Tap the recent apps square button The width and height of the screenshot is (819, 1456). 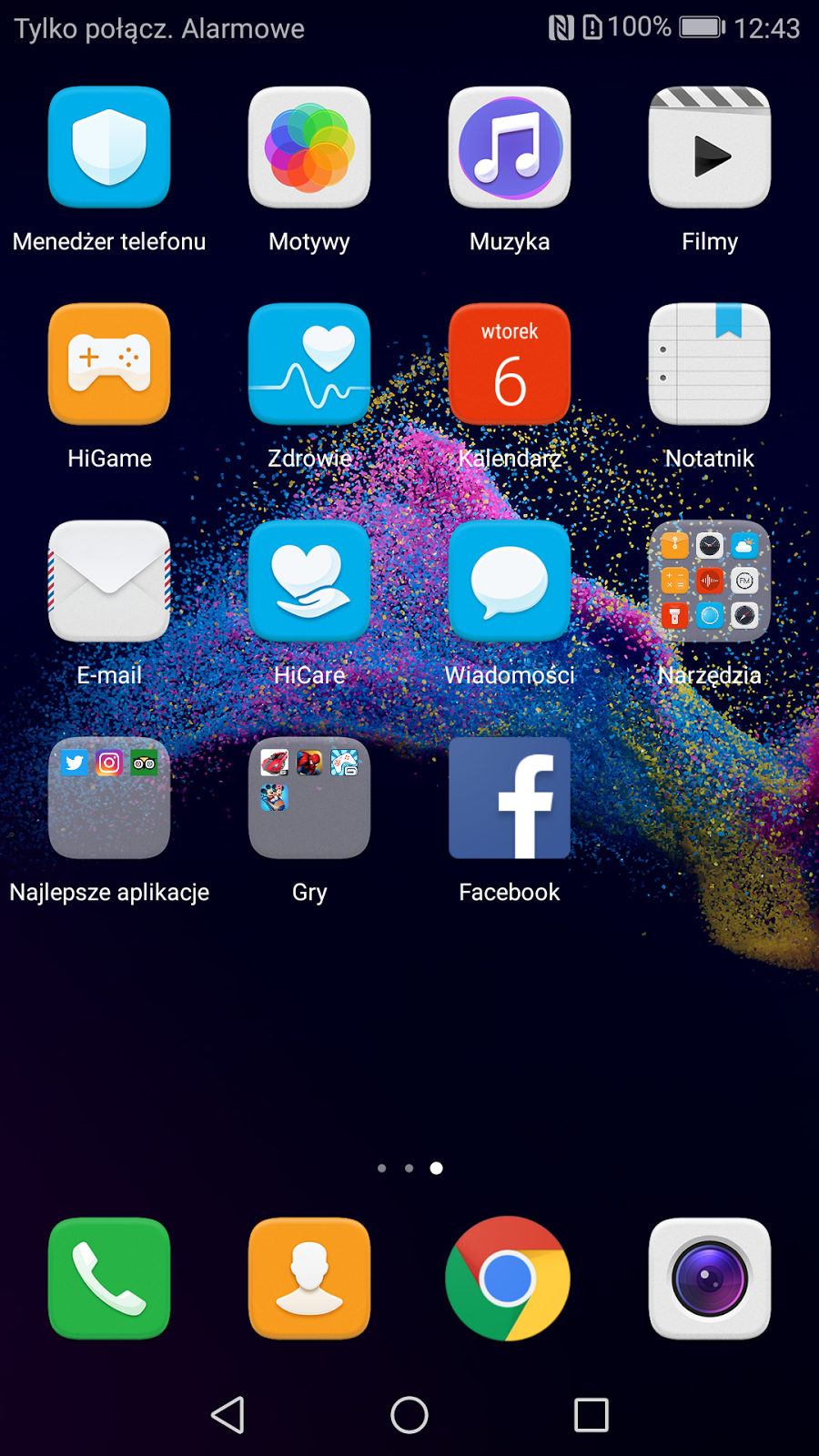tap(591, 1415)
